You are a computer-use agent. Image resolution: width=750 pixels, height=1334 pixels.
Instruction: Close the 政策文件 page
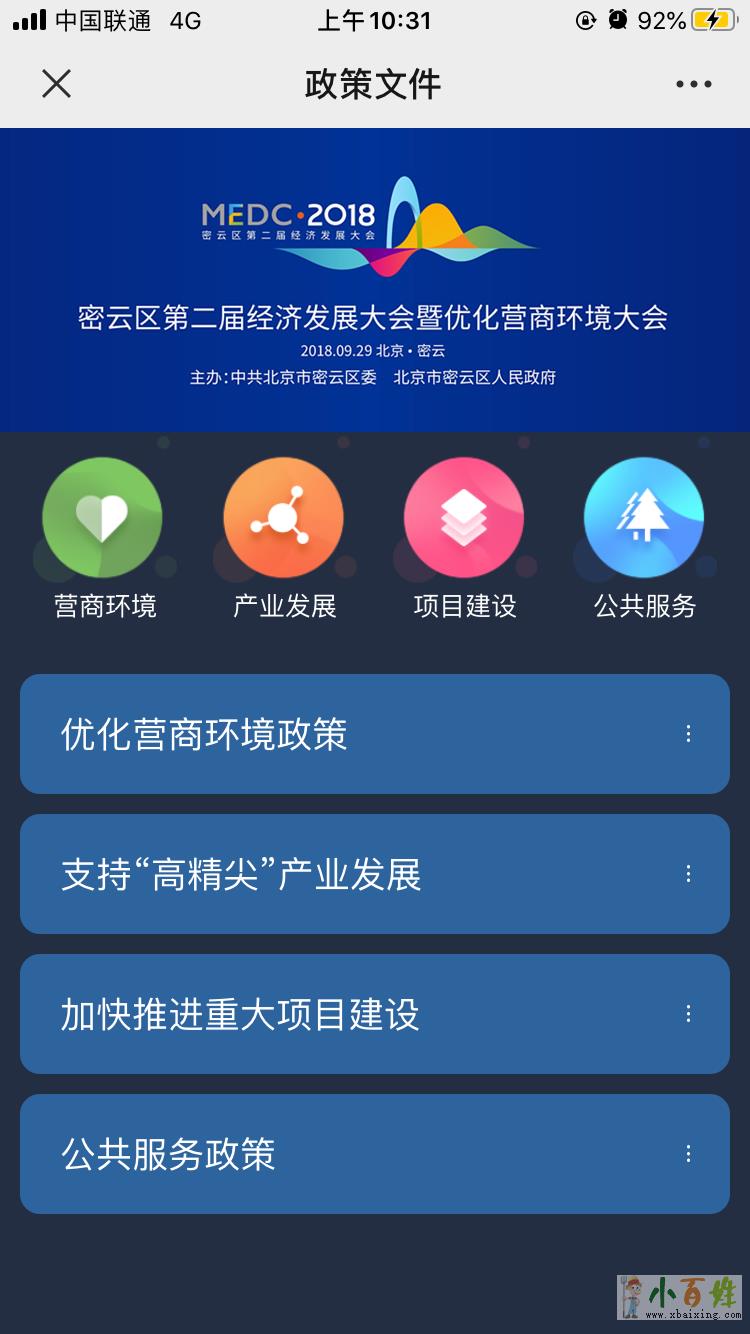(57, 84)
